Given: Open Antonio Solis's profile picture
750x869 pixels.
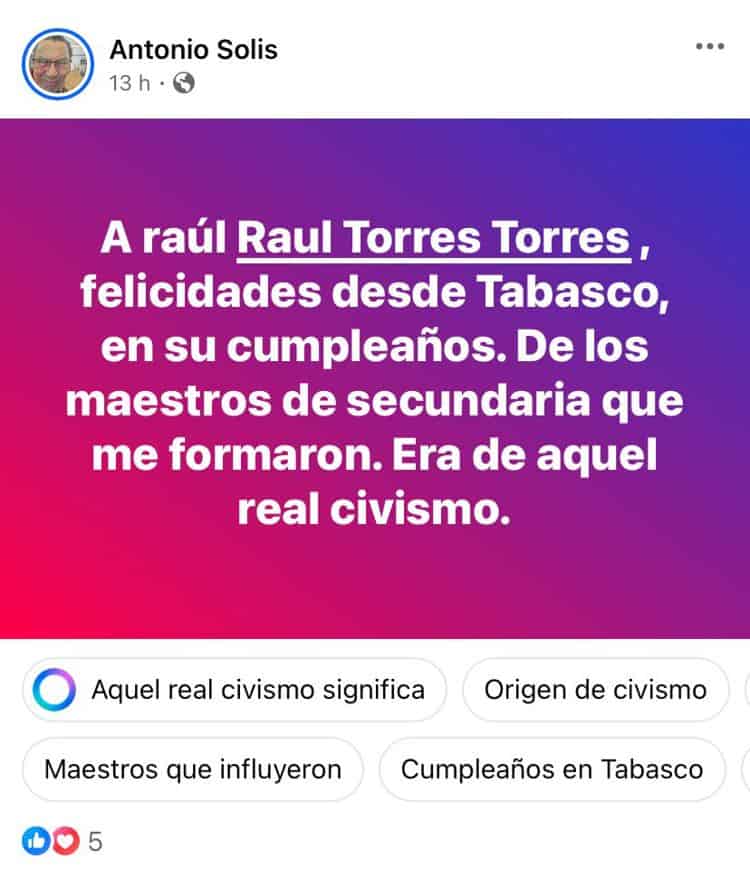Looking at the screenshot, I should pyautogui.click(x=58, y=64).
